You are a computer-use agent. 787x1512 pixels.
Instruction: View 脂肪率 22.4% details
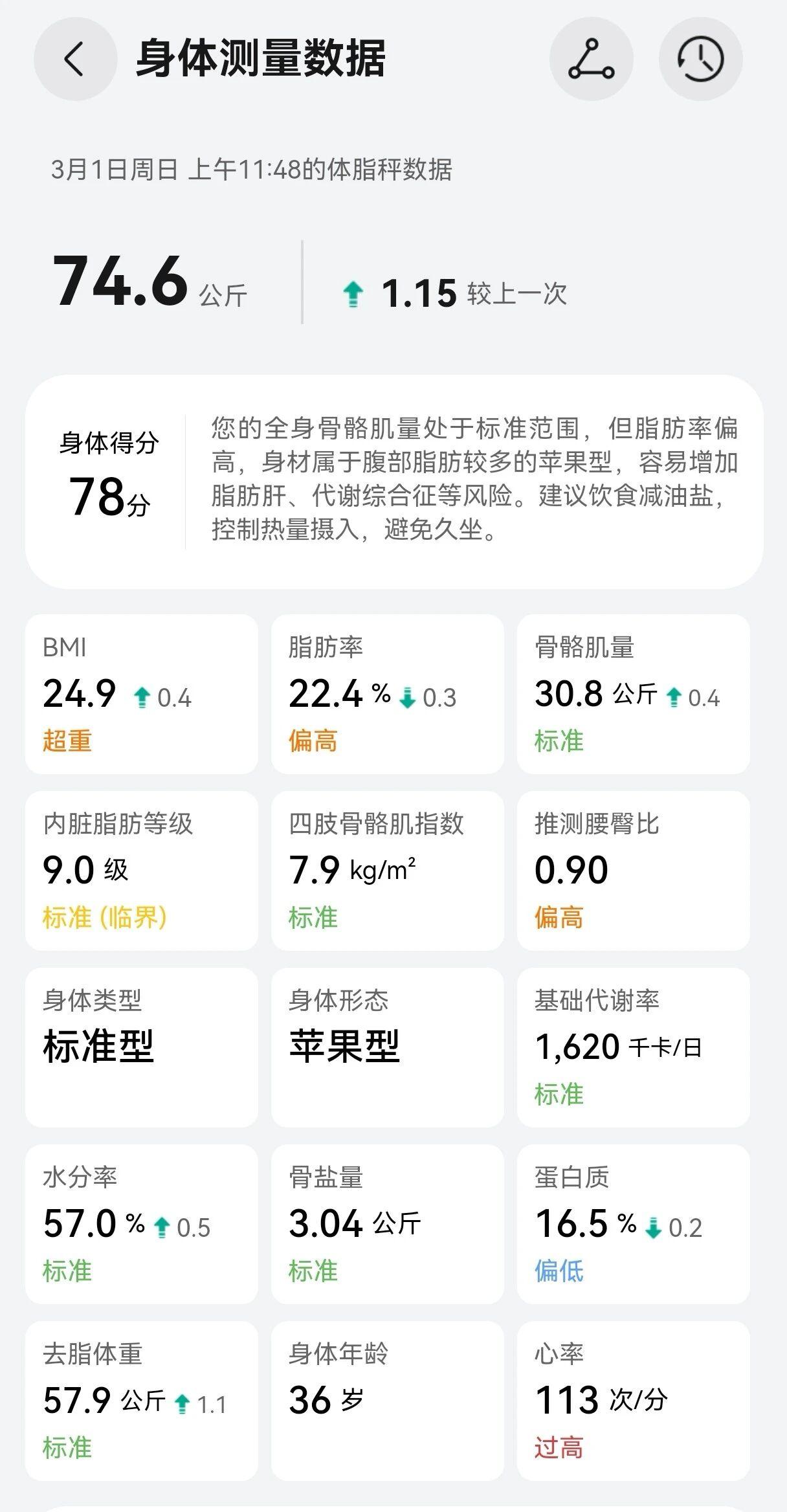coord(387,693)
